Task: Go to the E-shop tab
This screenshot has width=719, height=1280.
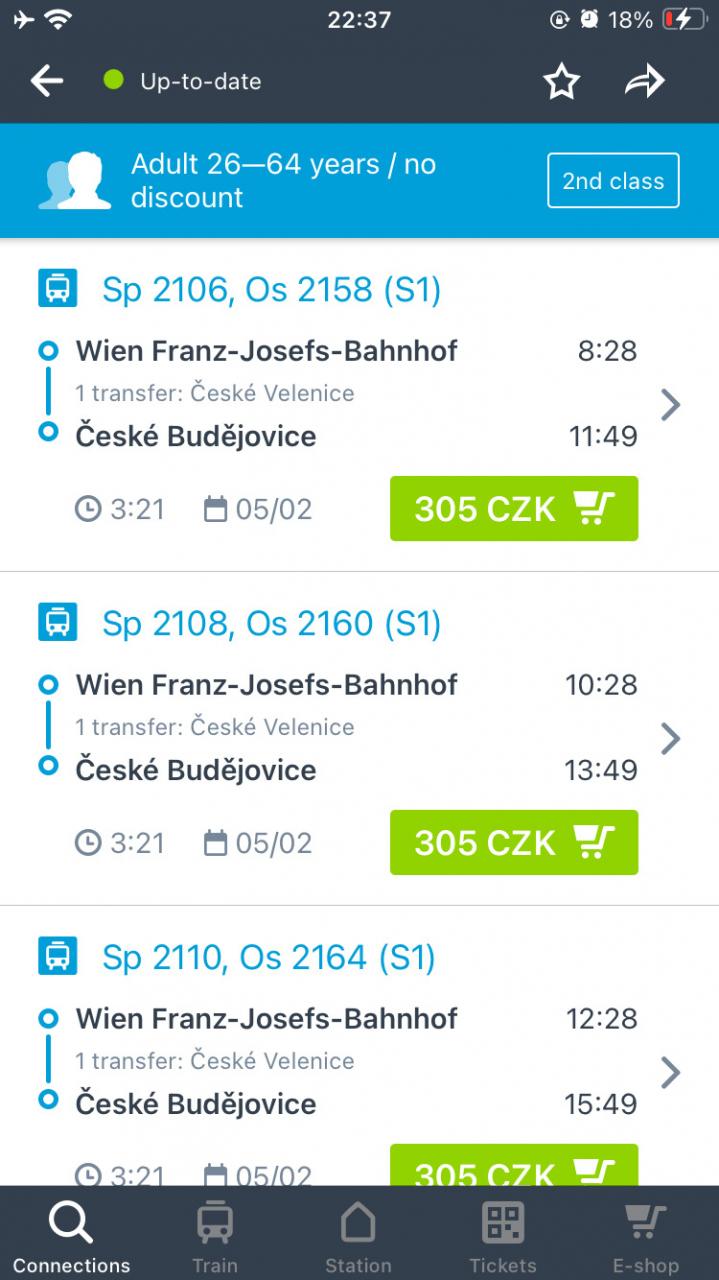Action: tap(645, 1236)
